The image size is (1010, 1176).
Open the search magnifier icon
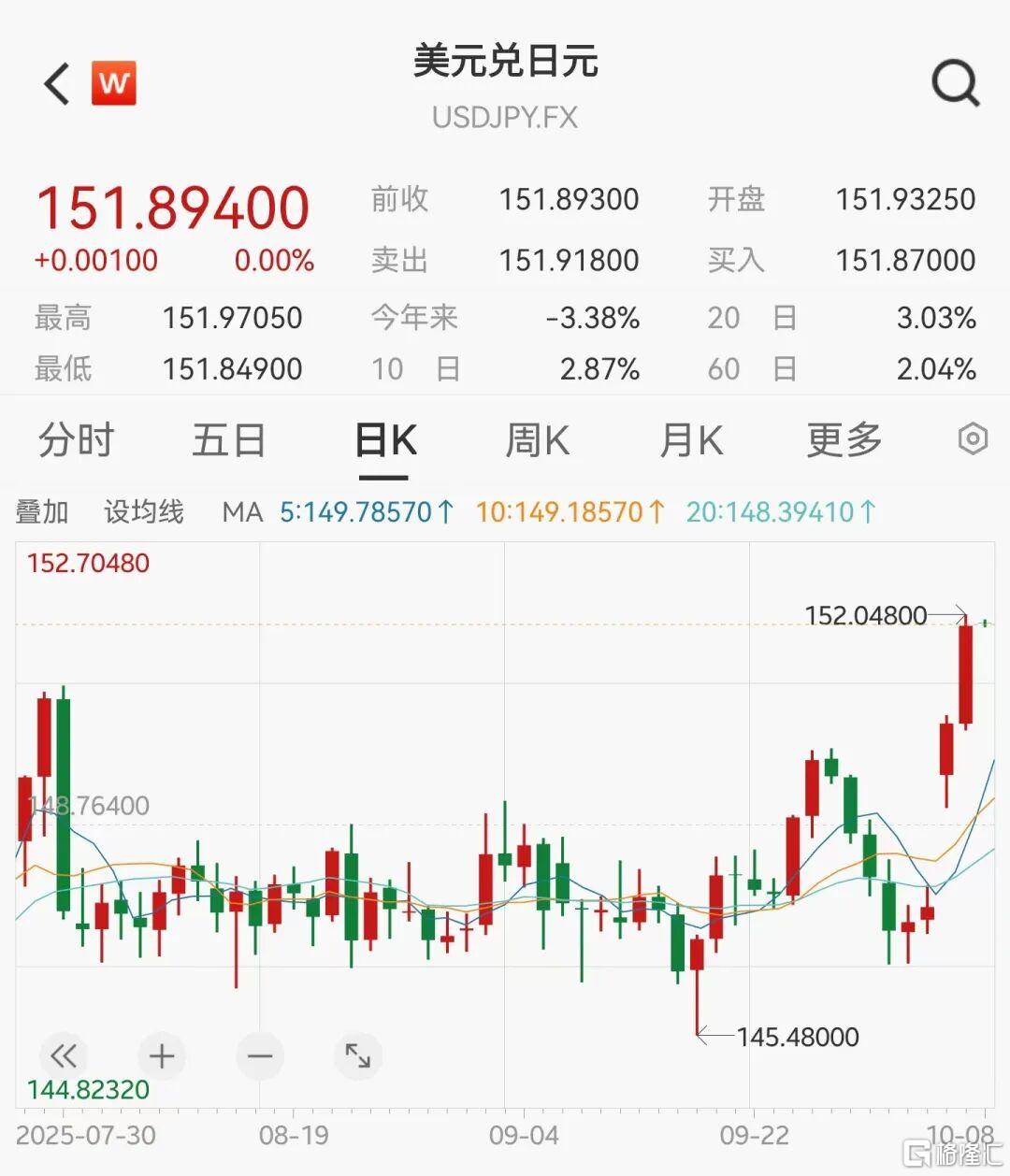(x=955, y=84)
